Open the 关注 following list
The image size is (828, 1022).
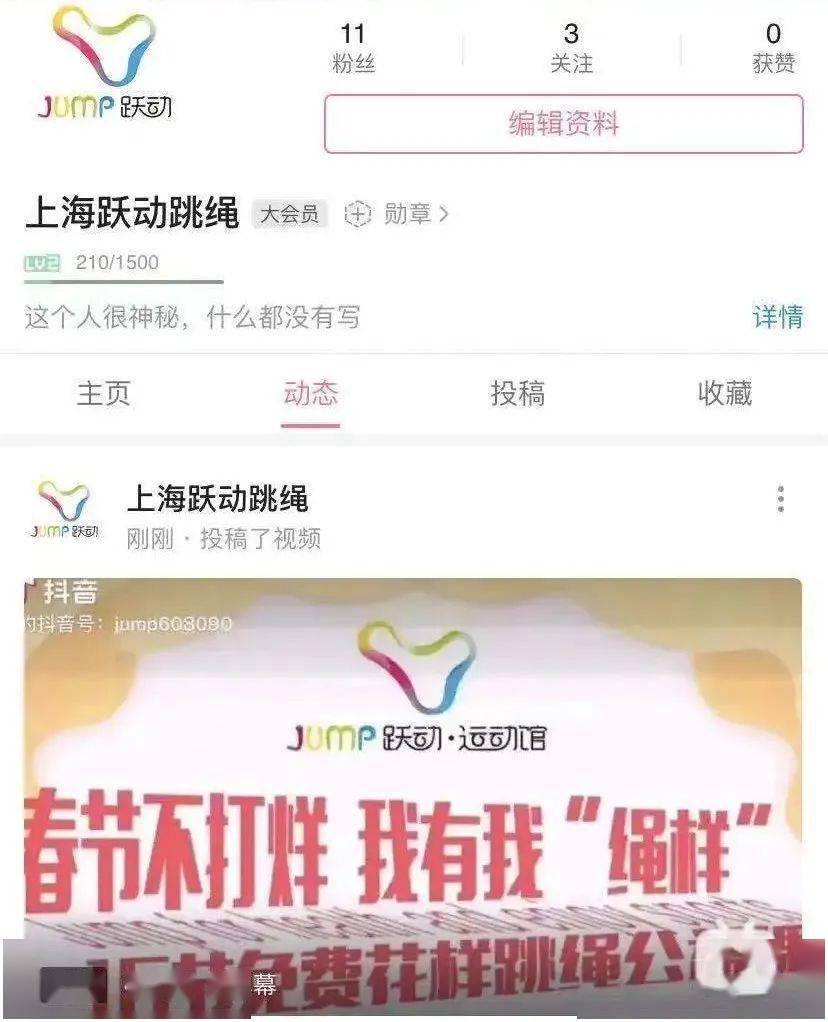[x=571, y=48]
